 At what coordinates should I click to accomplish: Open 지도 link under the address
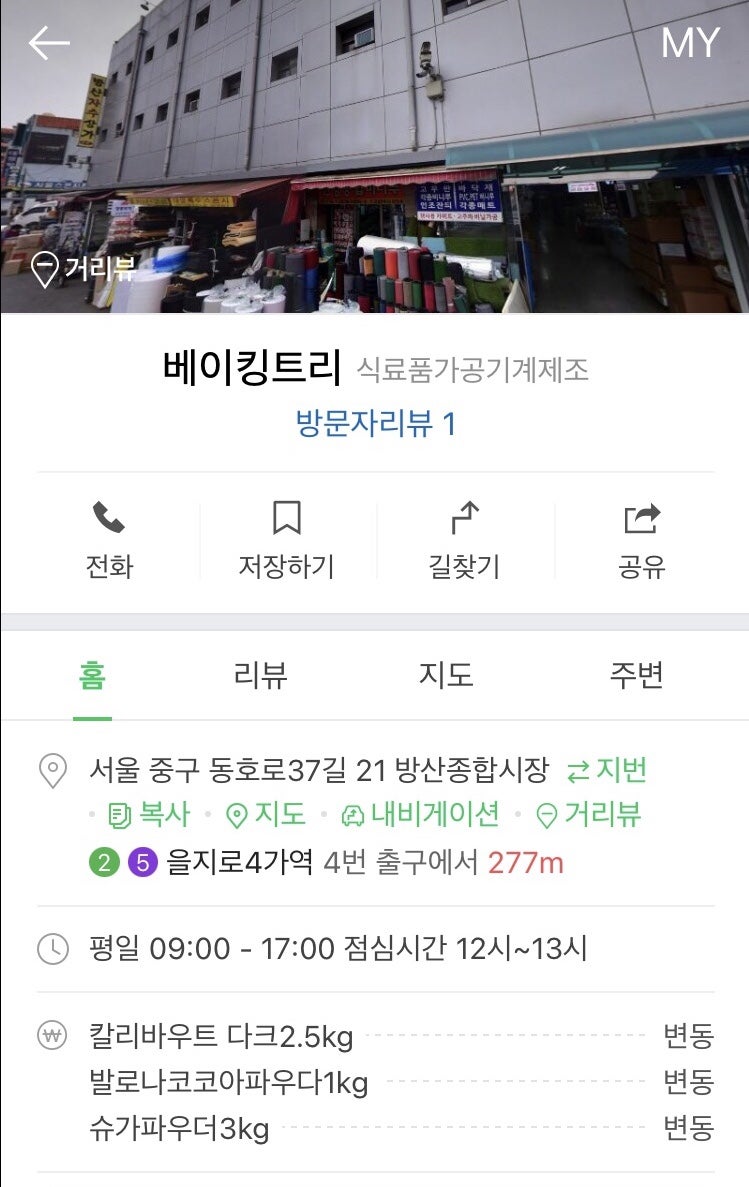[x=266, y=814]
